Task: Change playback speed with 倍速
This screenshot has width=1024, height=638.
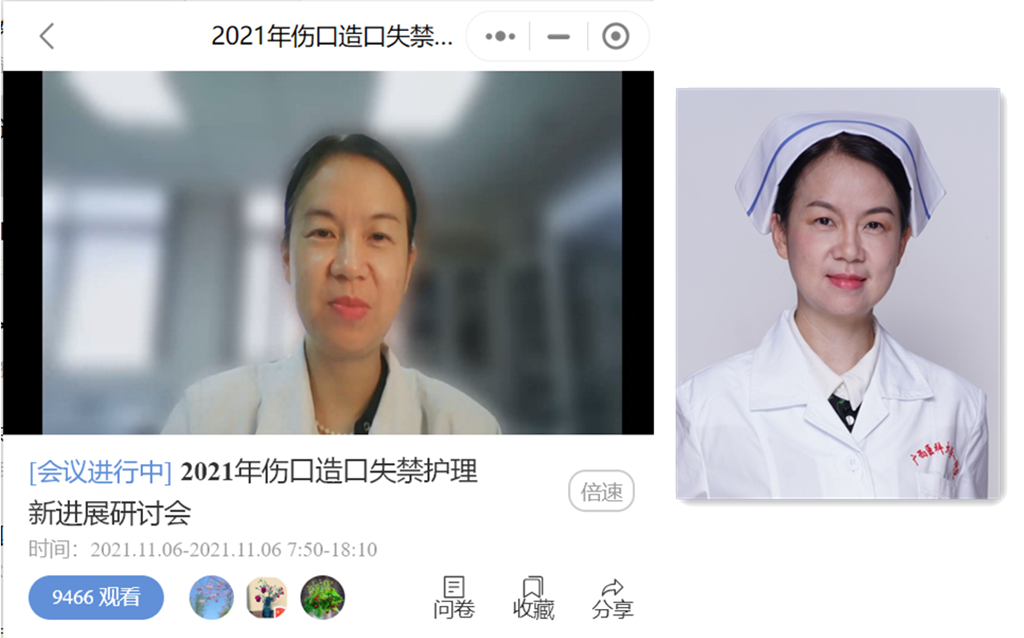Action: tap(602, 492)
